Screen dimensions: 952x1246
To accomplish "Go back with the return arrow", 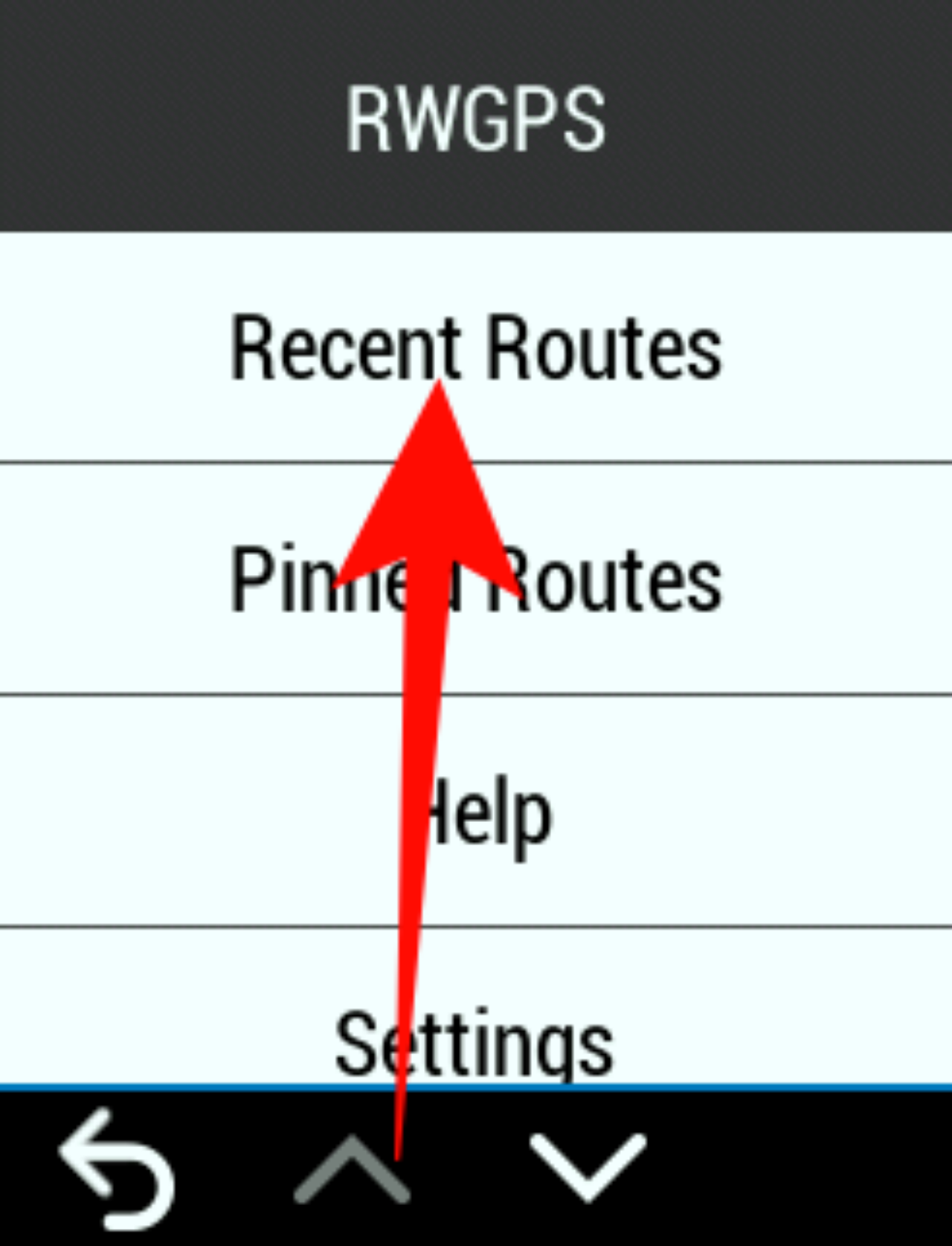I will 117,1169.
